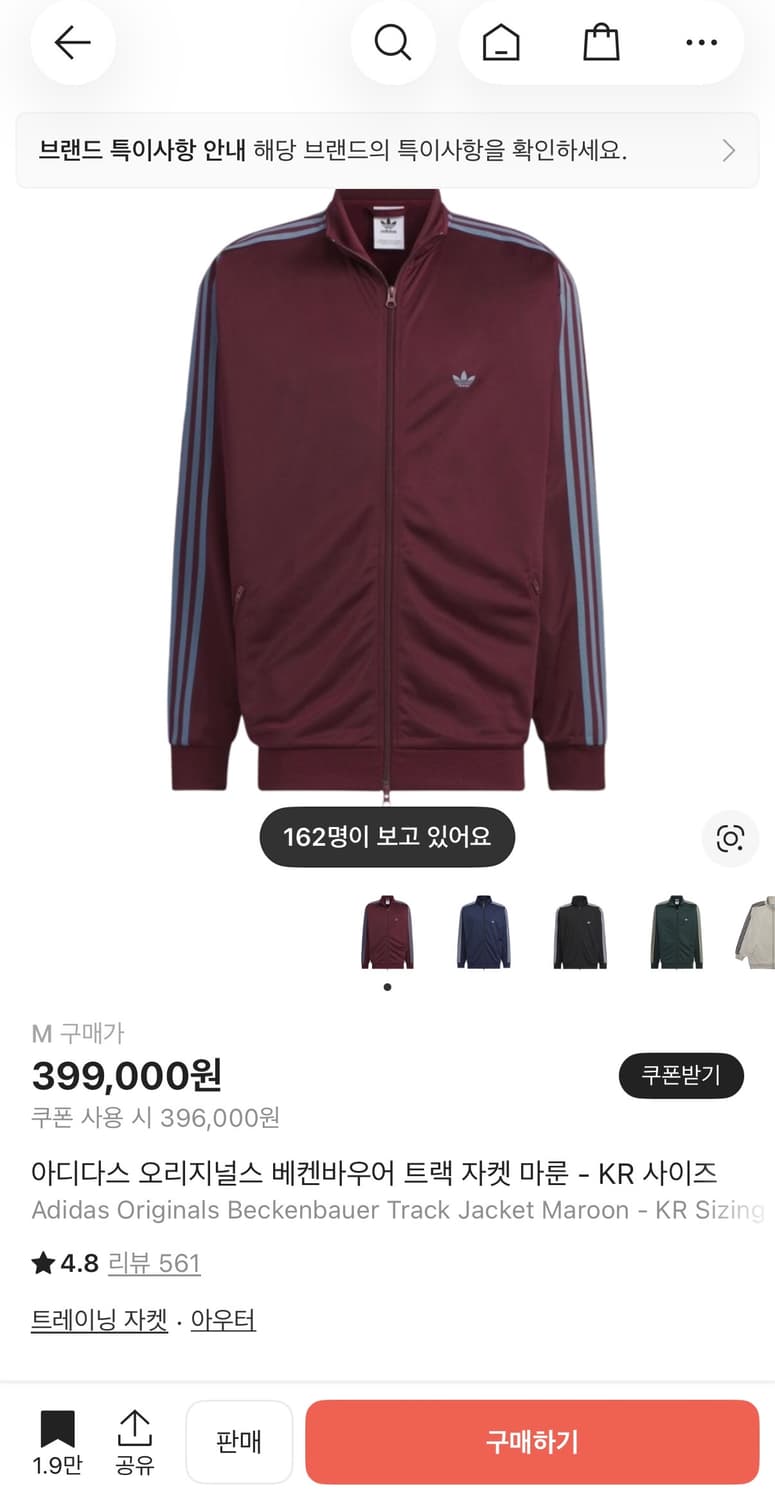Screen dimensions: 775x1500
Task: Browse the 트레이닝 자켓 category link
Action: point(98,1320)
